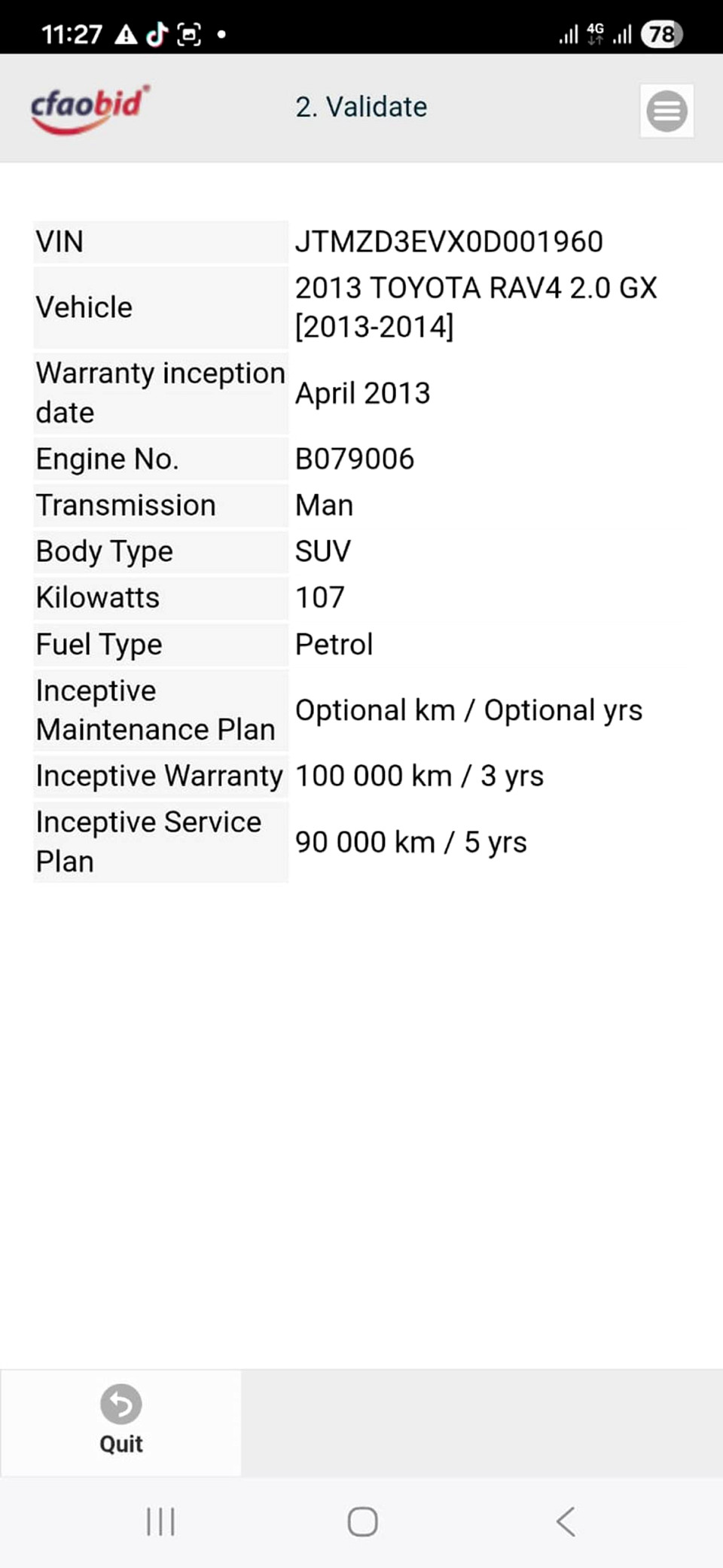Tap the Quit button
723x1568 pixels.
[x=121, y=1421]
